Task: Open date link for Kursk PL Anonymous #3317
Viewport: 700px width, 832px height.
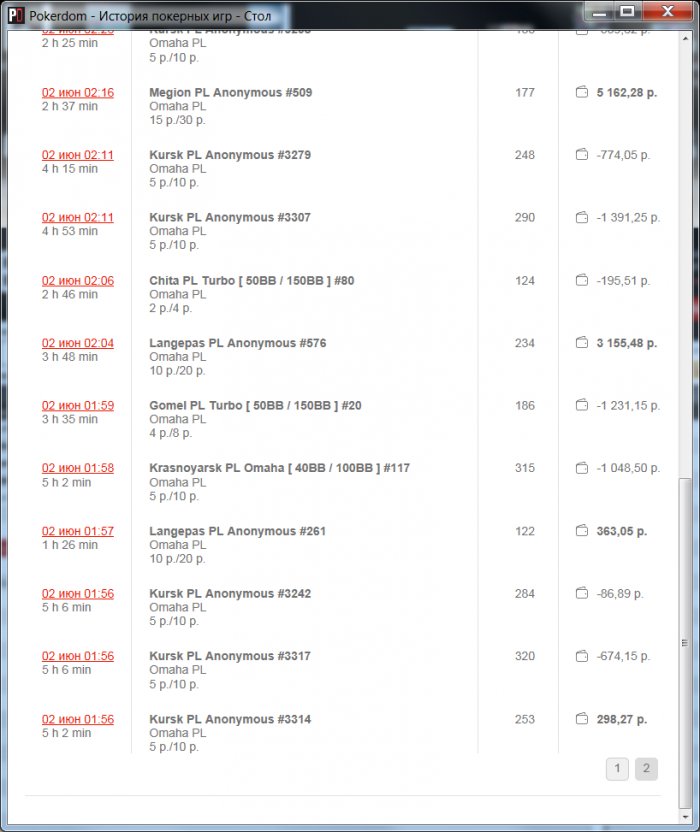Action: 78,656
